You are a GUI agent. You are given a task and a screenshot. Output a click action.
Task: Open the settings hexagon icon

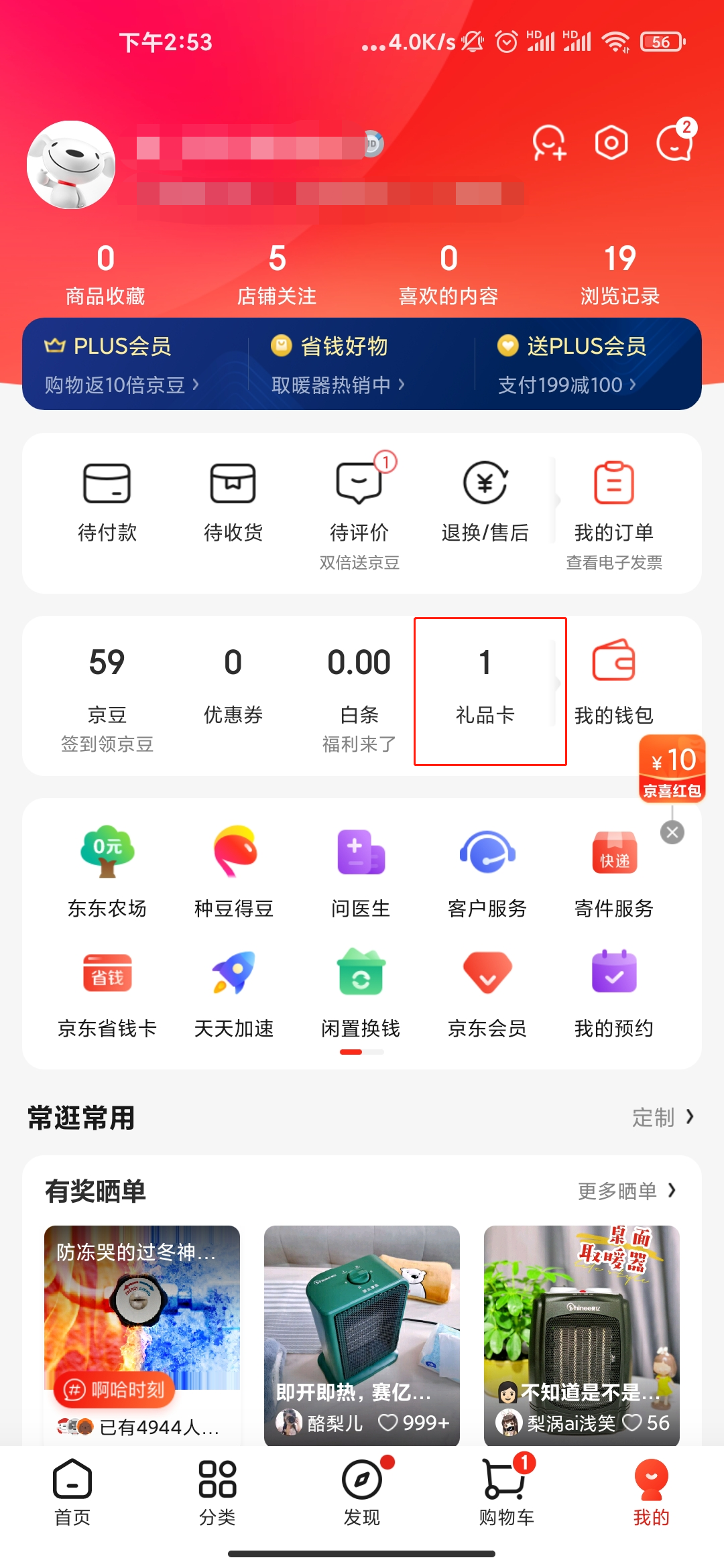(x=611, y=143)
